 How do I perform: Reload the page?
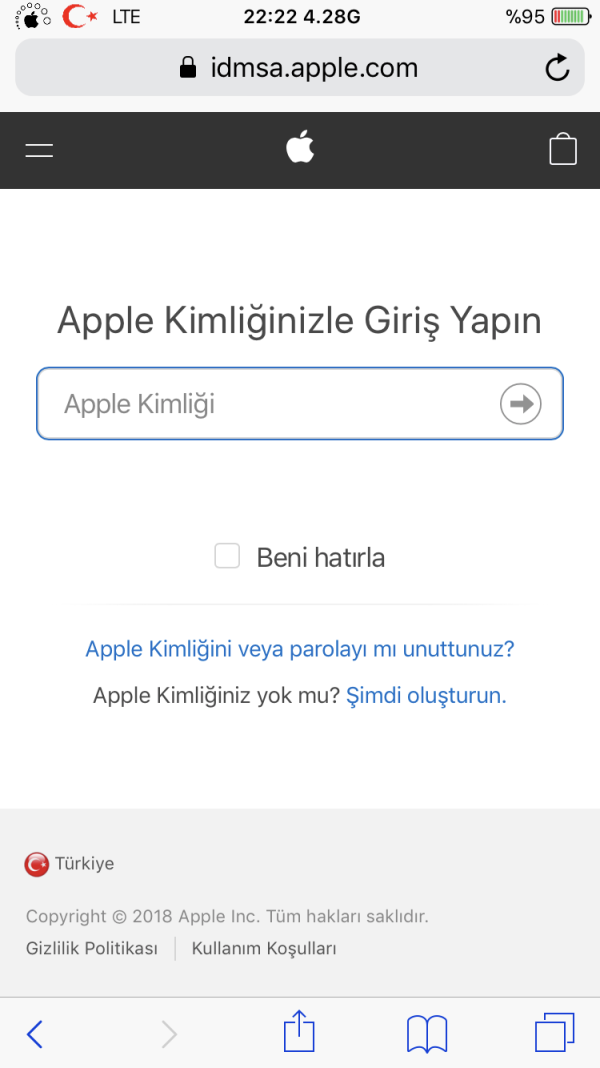tap(556, 68)
